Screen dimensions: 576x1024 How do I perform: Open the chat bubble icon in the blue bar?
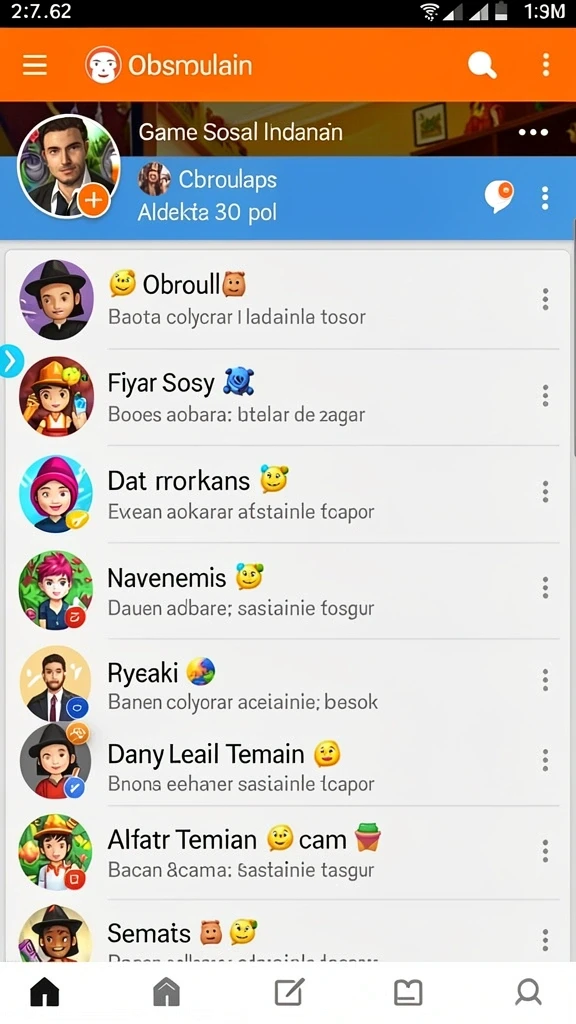(499, 197)
